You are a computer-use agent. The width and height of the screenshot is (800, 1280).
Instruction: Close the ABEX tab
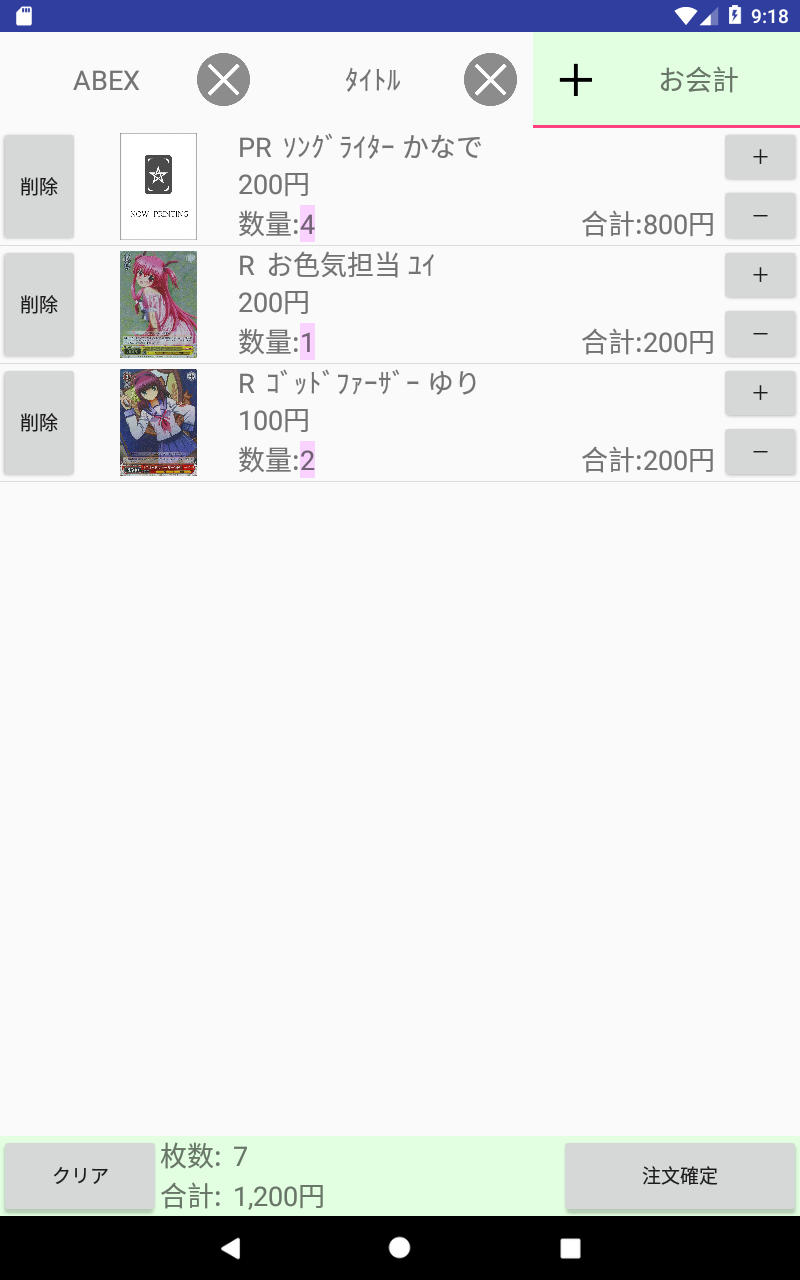pos(223,80)
